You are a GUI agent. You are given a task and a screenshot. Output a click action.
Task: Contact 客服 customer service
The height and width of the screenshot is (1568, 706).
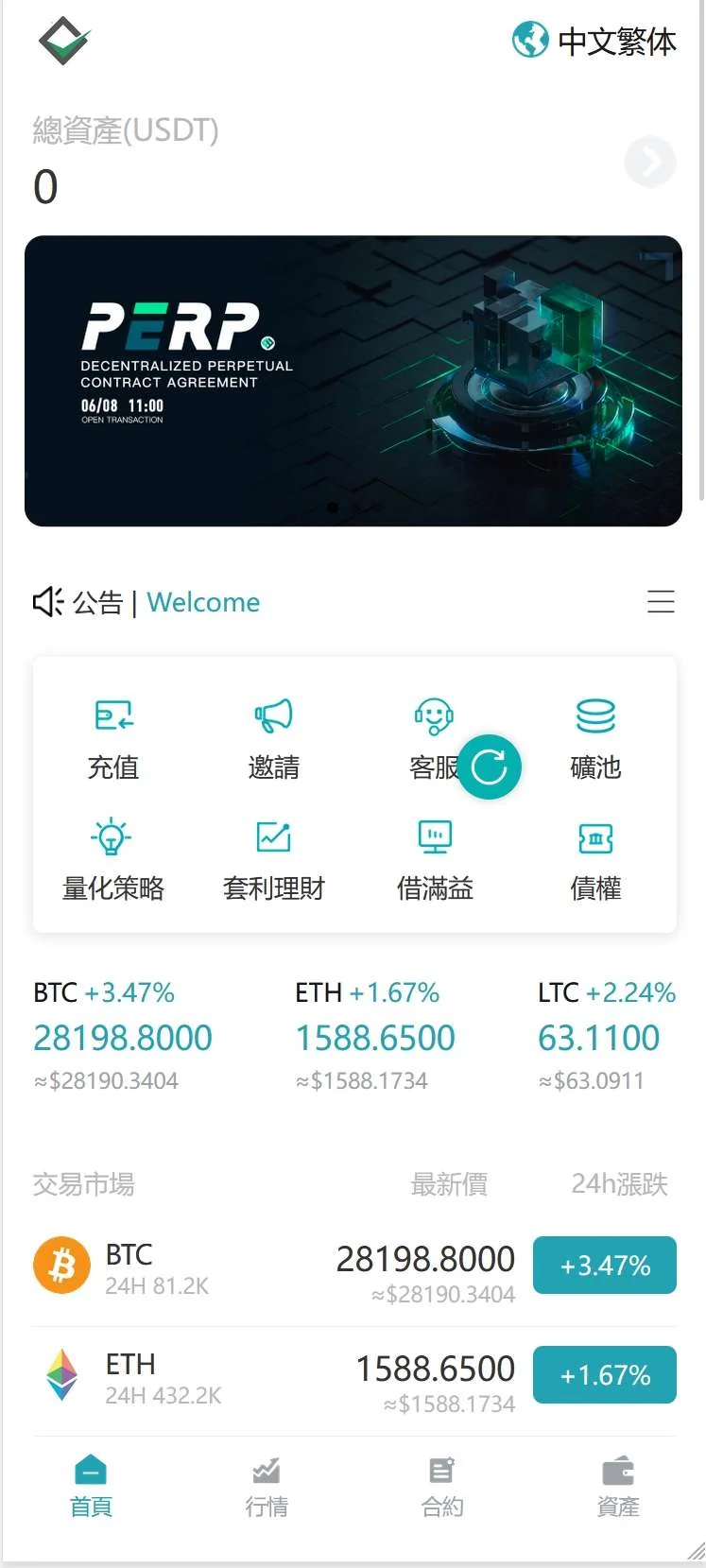point(430,739)
